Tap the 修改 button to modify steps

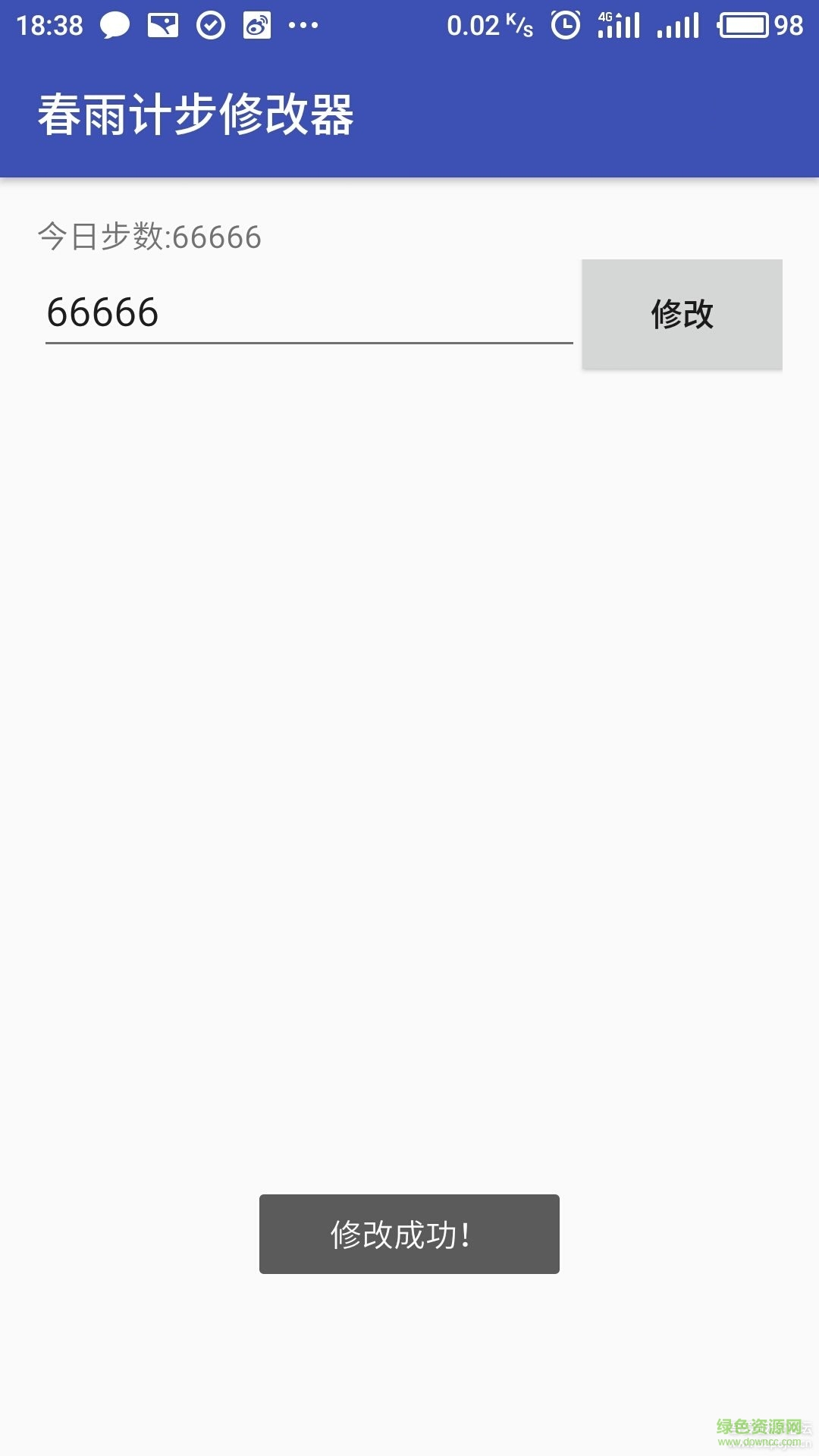pyautogui.click(x=682, y=314)
